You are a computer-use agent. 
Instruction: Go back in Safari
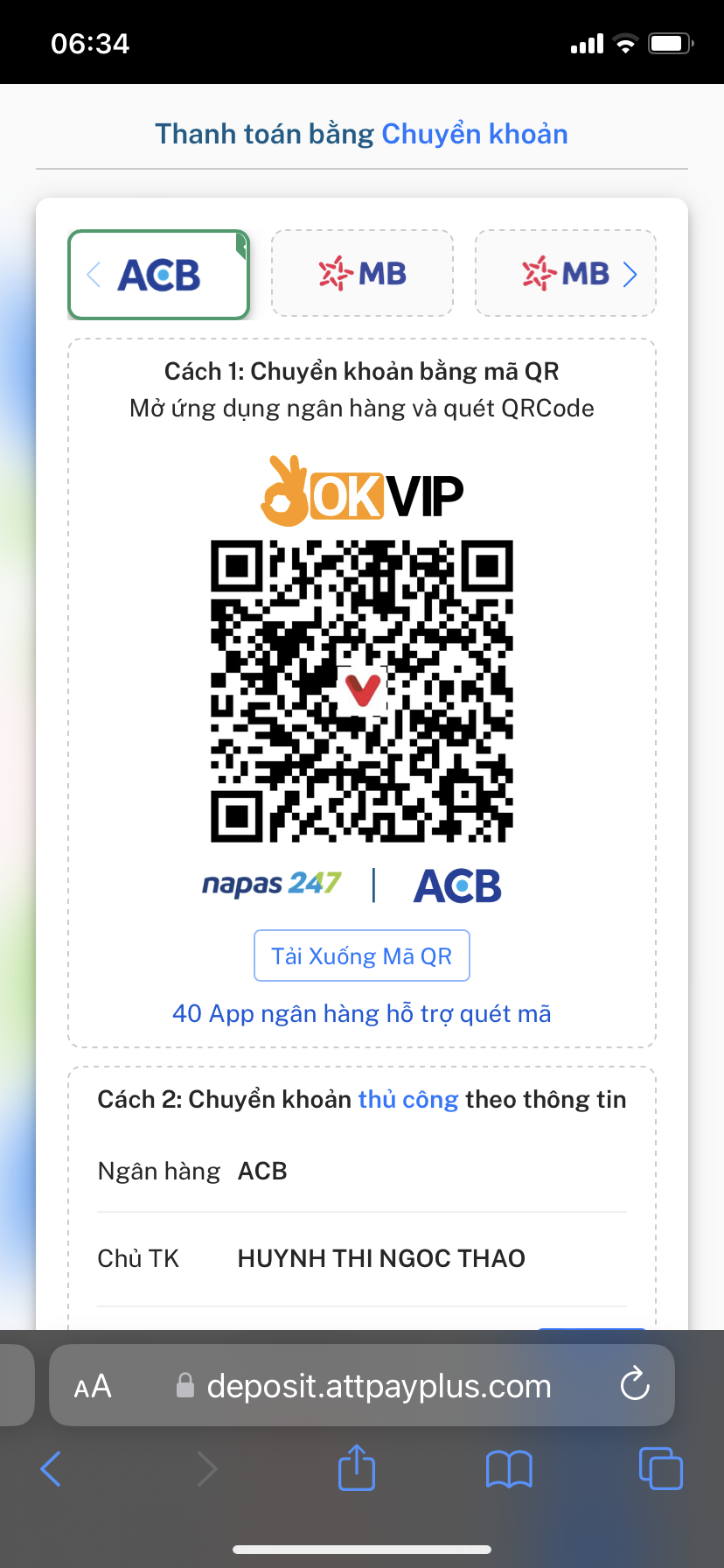tap(51, 1468)
